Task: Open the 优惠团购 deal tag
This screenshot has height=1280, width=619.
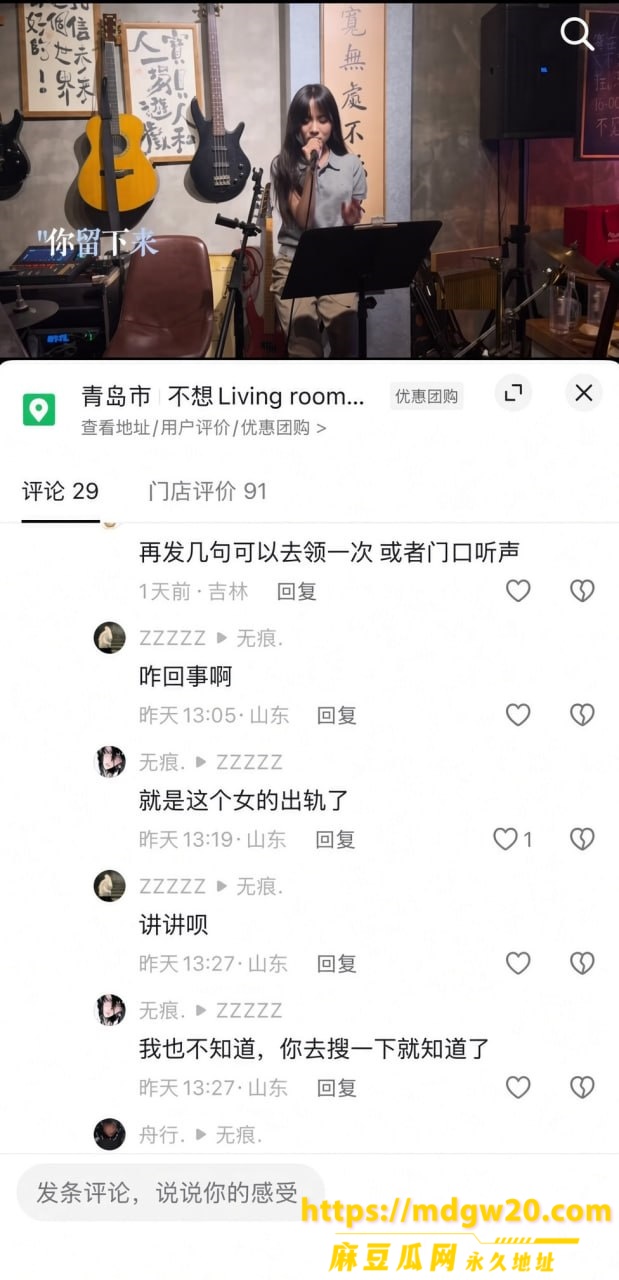Action: coord(426,396)
